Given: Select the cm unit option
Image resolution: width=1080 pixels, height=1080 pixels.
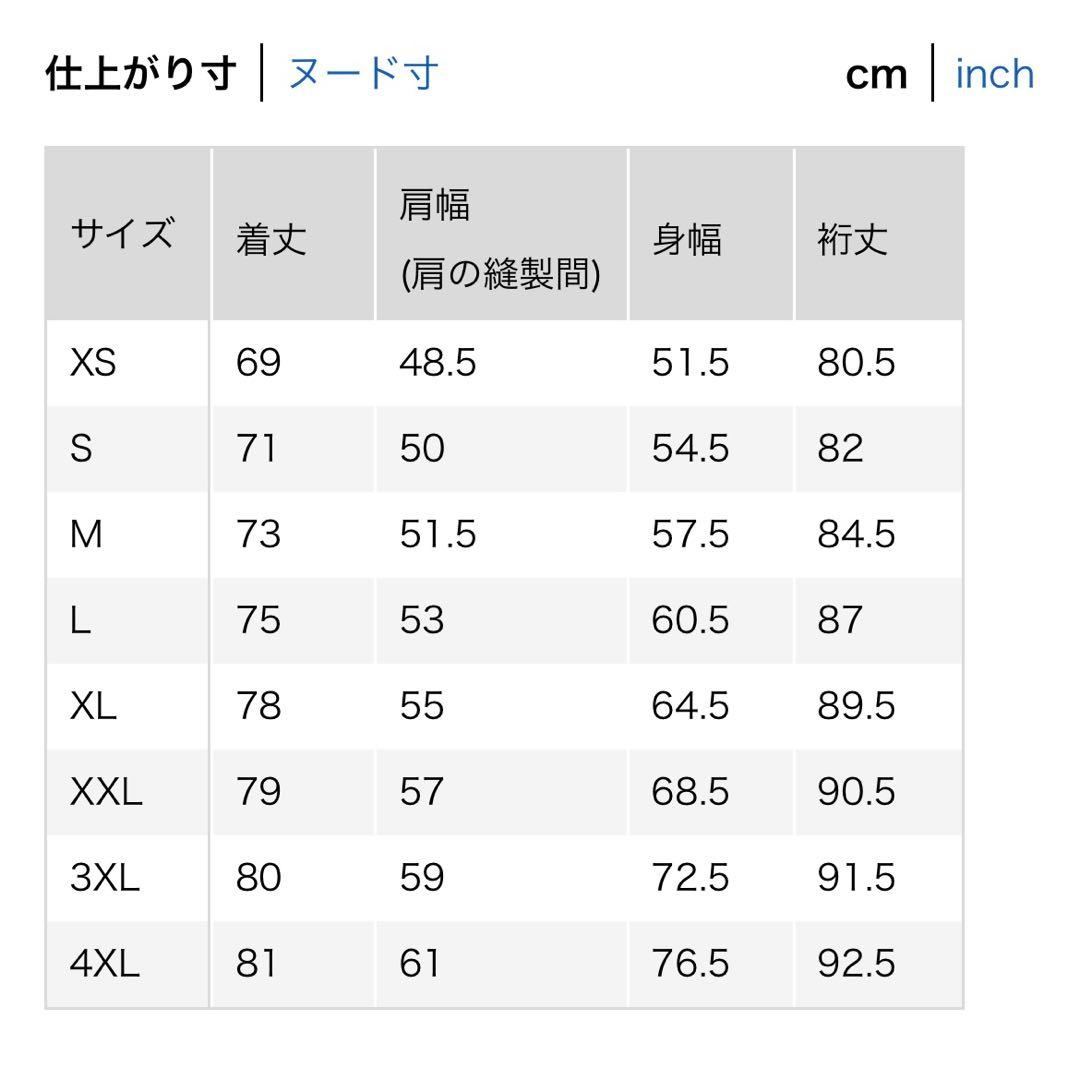Looking at the screenshot, I should (876, 74).
